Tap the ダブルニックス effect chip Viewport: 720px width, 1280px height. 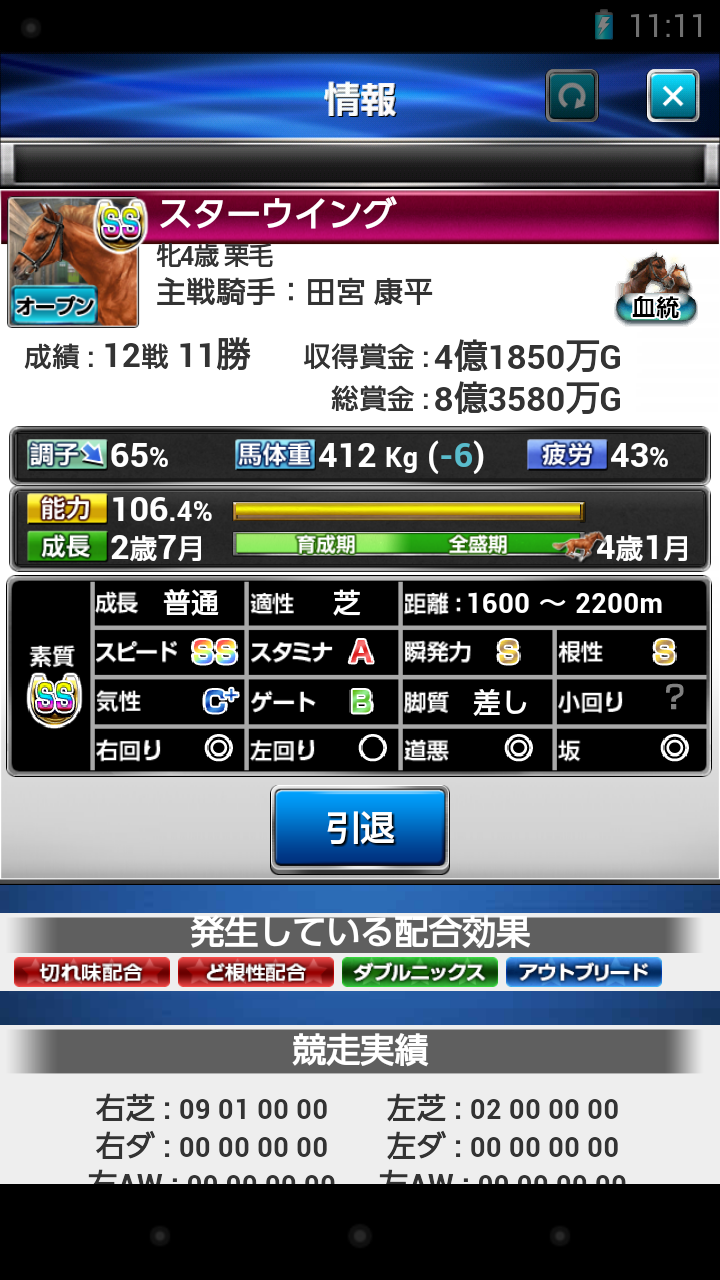coord(420,972)
